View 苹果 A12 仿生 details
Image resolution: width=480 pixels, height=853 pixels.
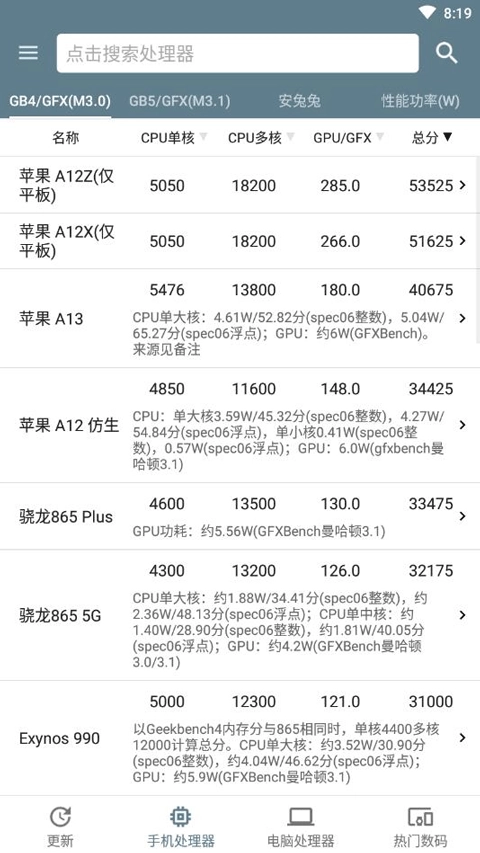point(240,425)
